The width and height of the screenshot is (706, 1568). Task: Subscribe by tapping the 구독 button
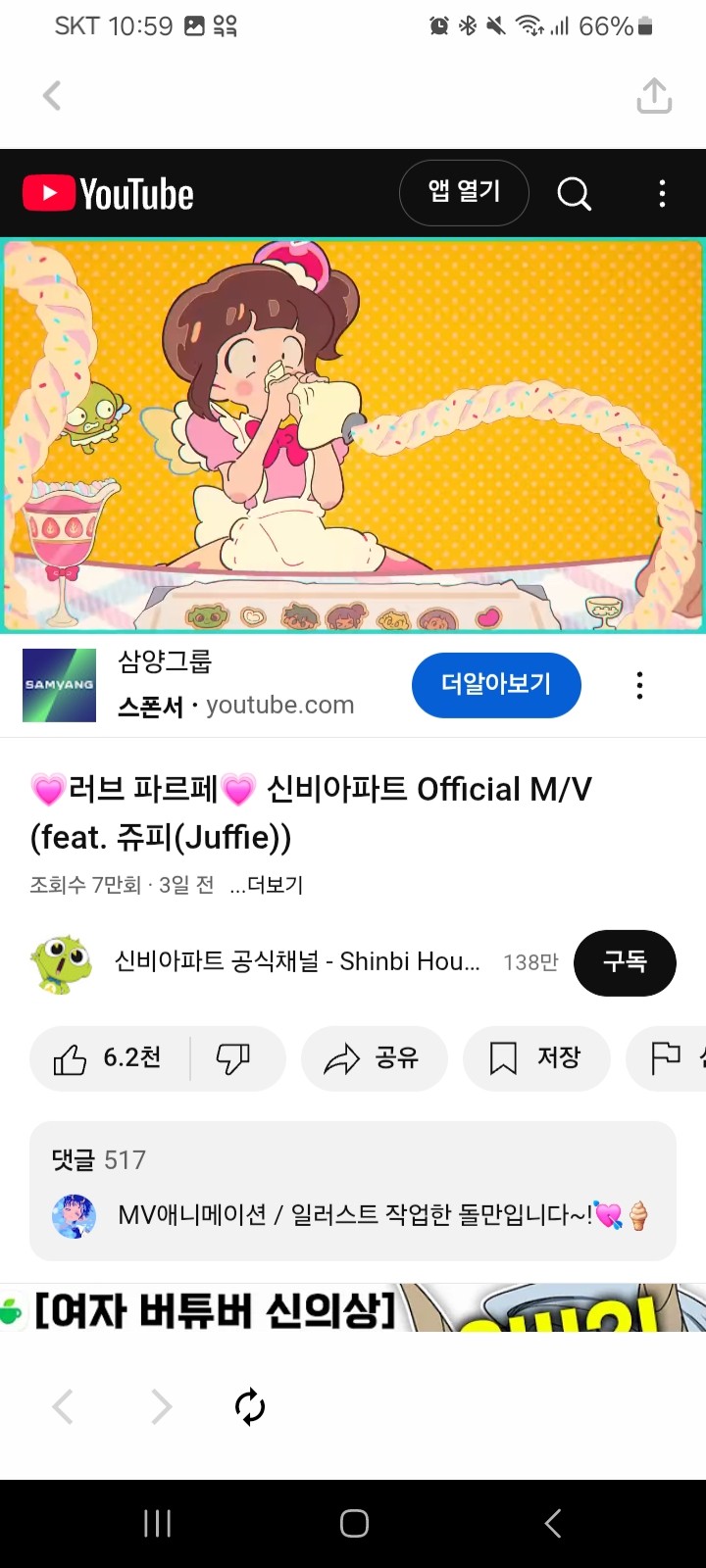(x=625, y=962)
